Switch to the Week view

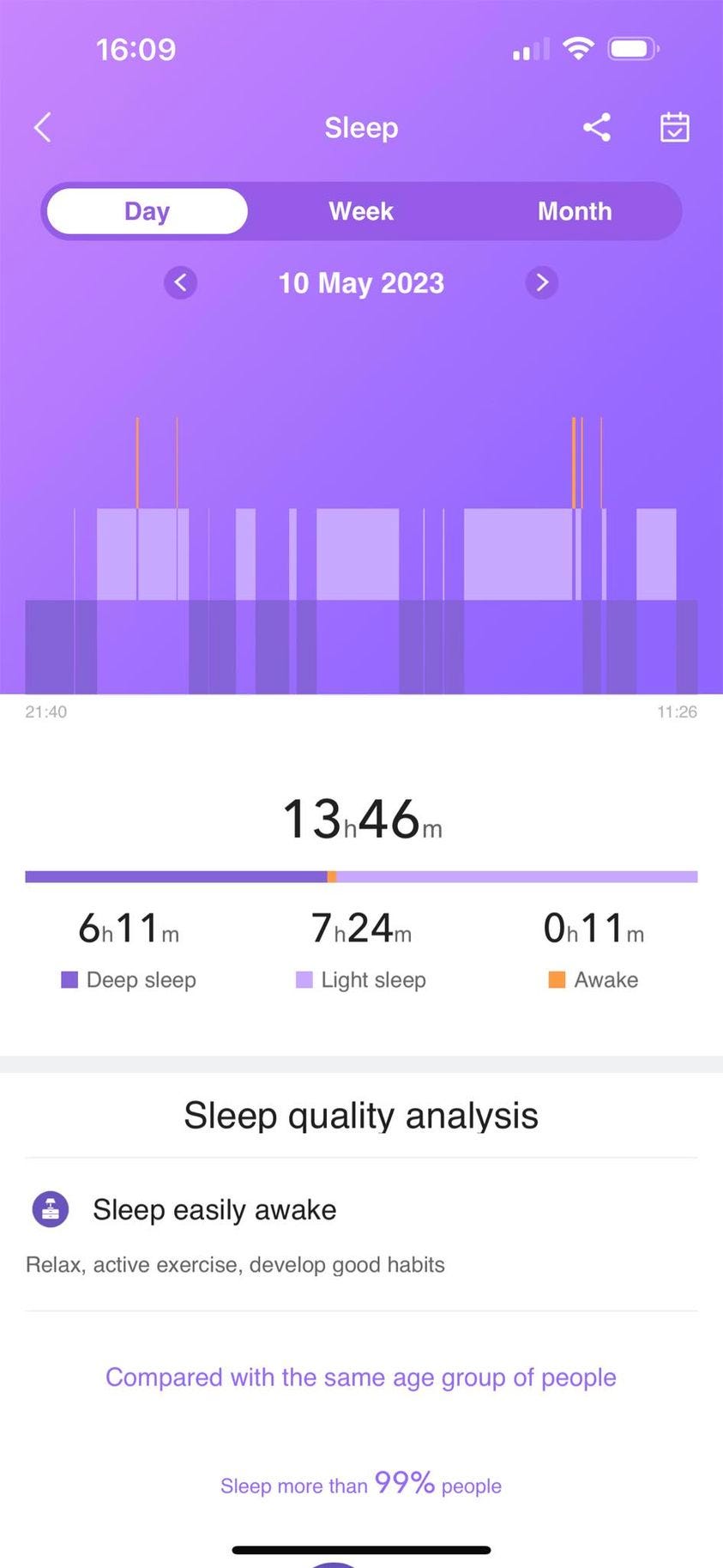[361, 211]
